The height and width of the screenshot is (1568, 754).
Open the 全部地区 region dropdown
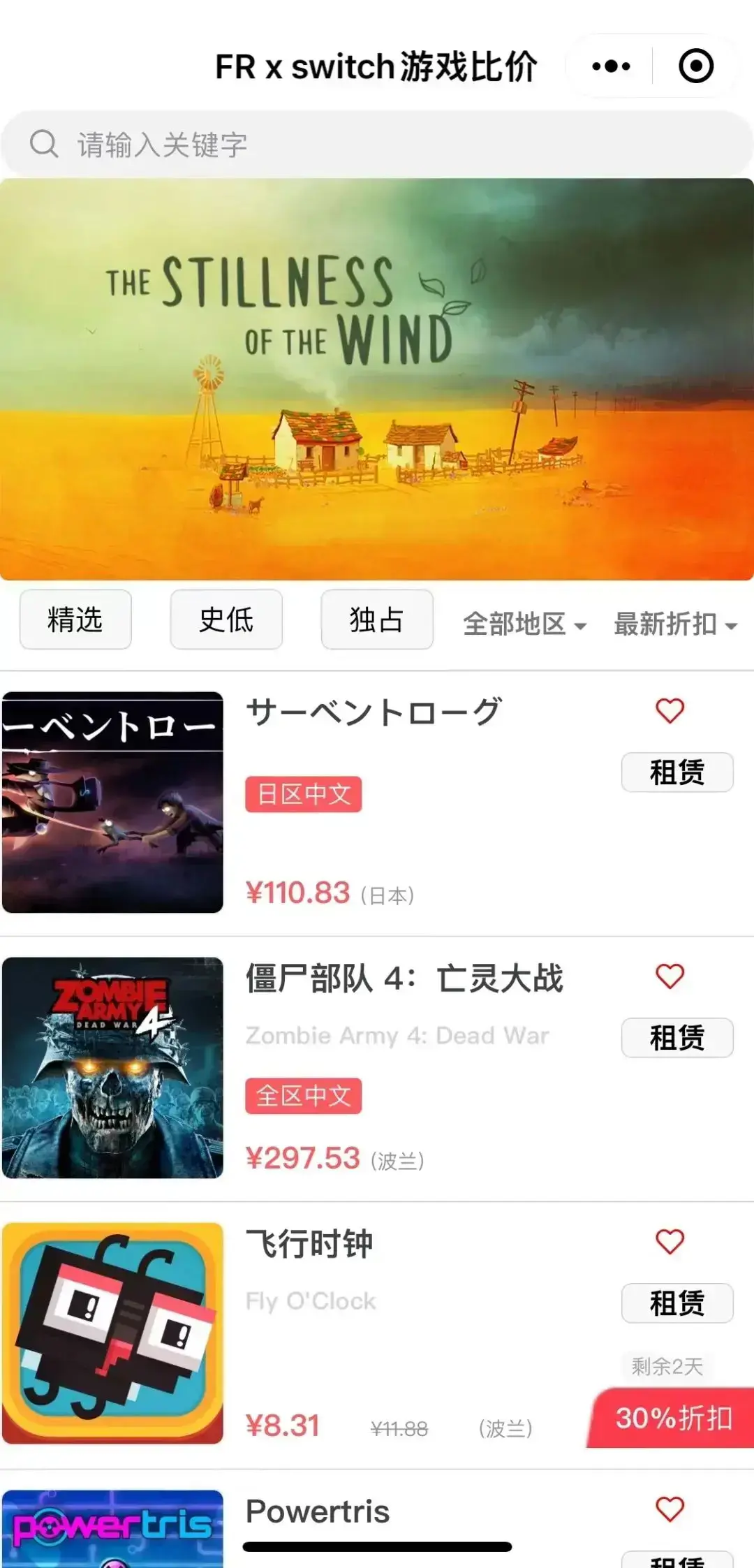coord(525,625)
